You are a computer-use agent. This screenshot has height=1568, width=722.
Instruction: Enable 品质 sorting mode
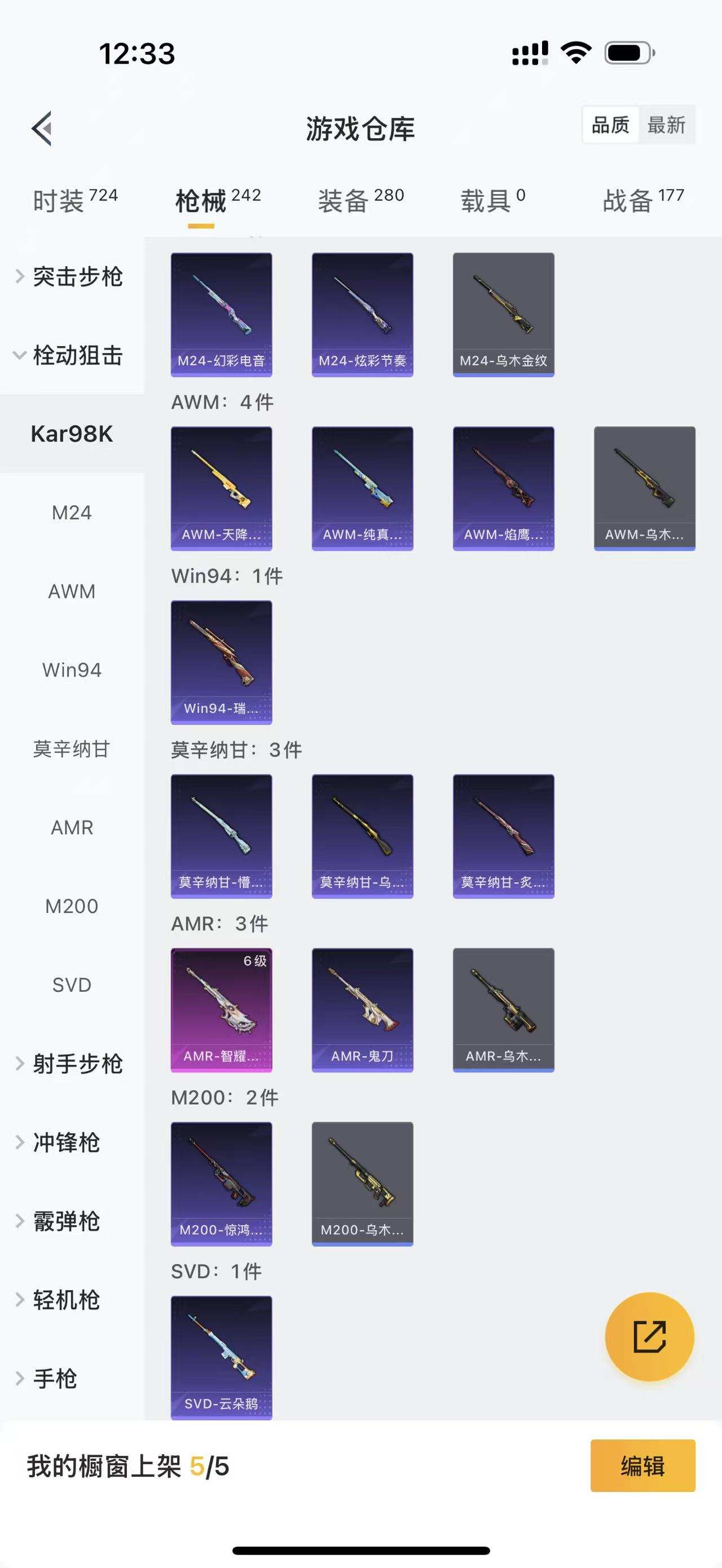click(x=610, y=125)
